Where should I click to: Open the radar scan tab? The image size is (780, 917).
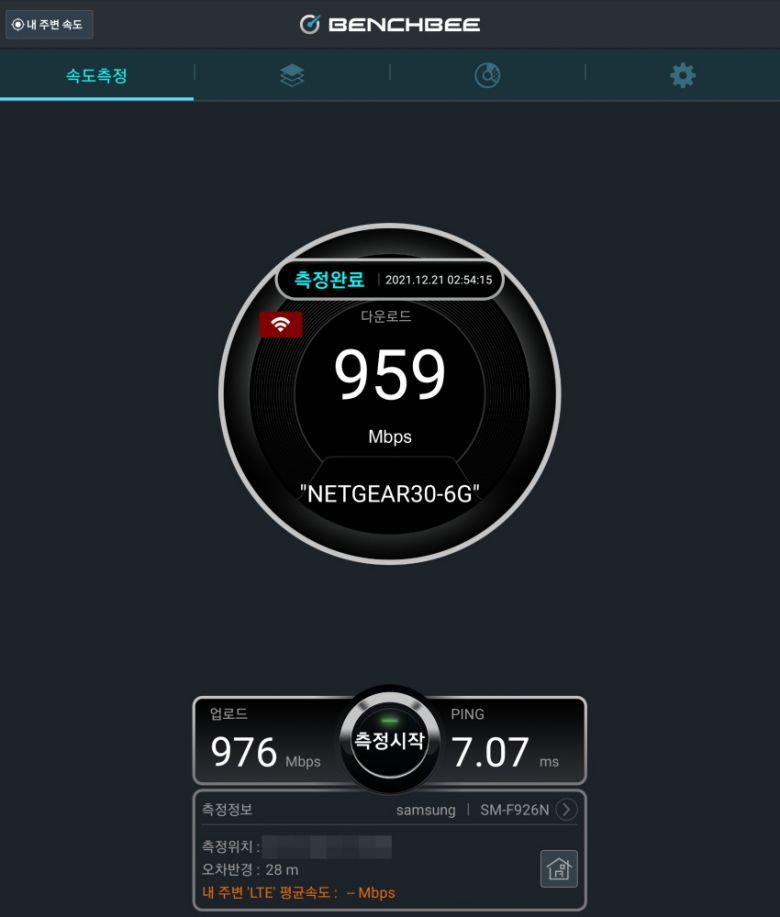487,75
